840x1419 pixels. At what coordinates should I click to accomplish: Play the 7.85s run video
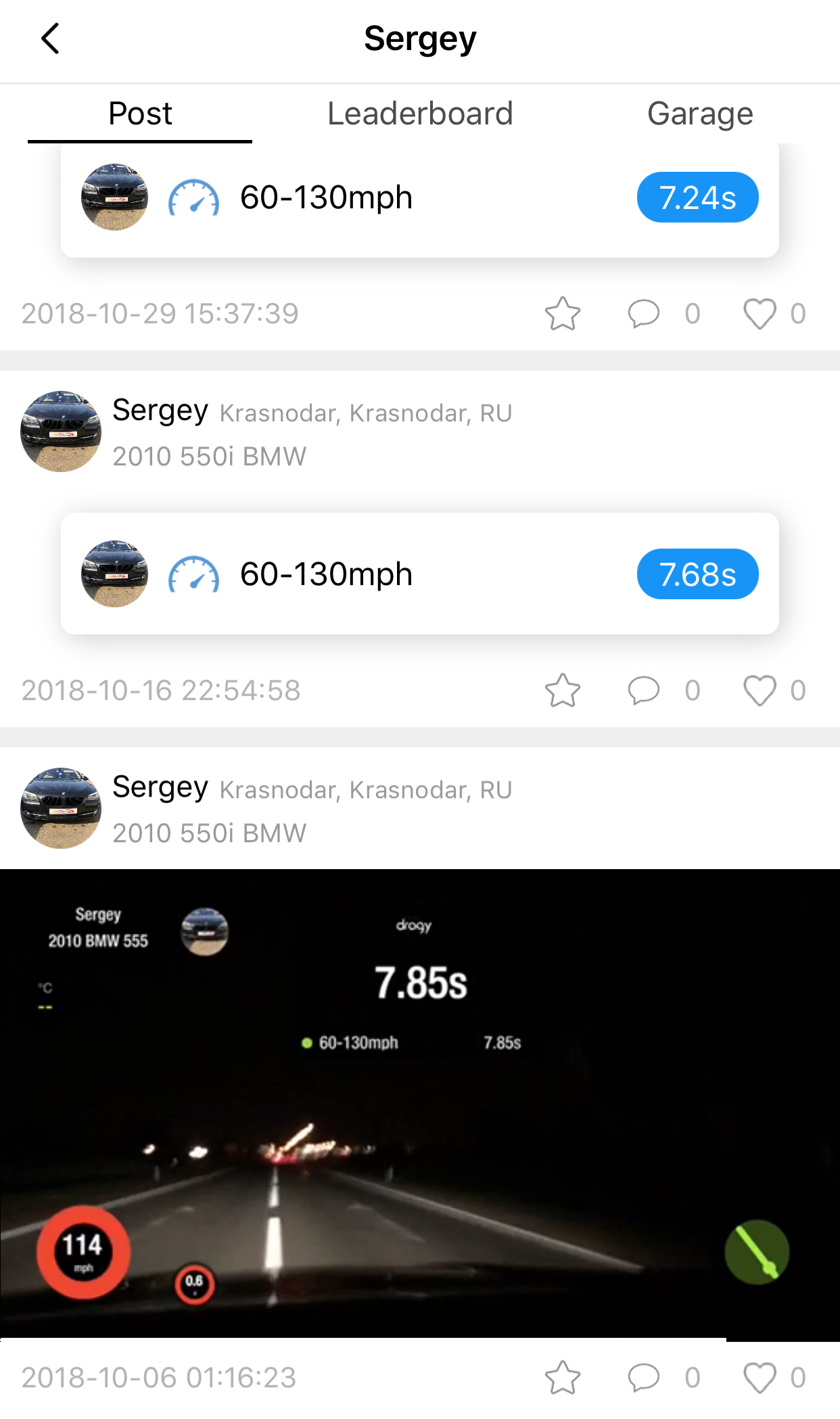click(419, 1102)
